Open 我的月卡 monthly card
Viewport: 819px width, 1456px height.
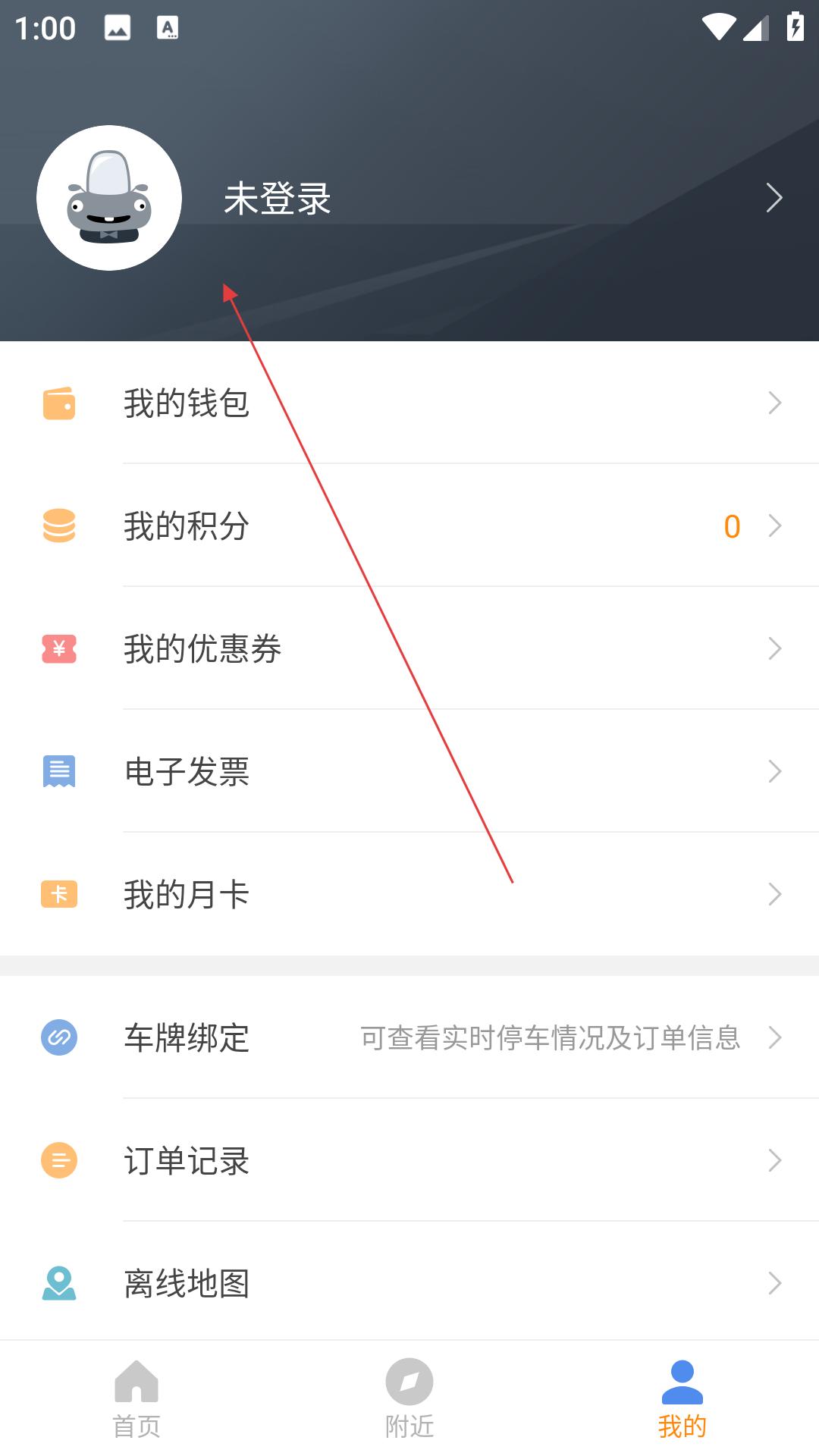coord(409,894)
